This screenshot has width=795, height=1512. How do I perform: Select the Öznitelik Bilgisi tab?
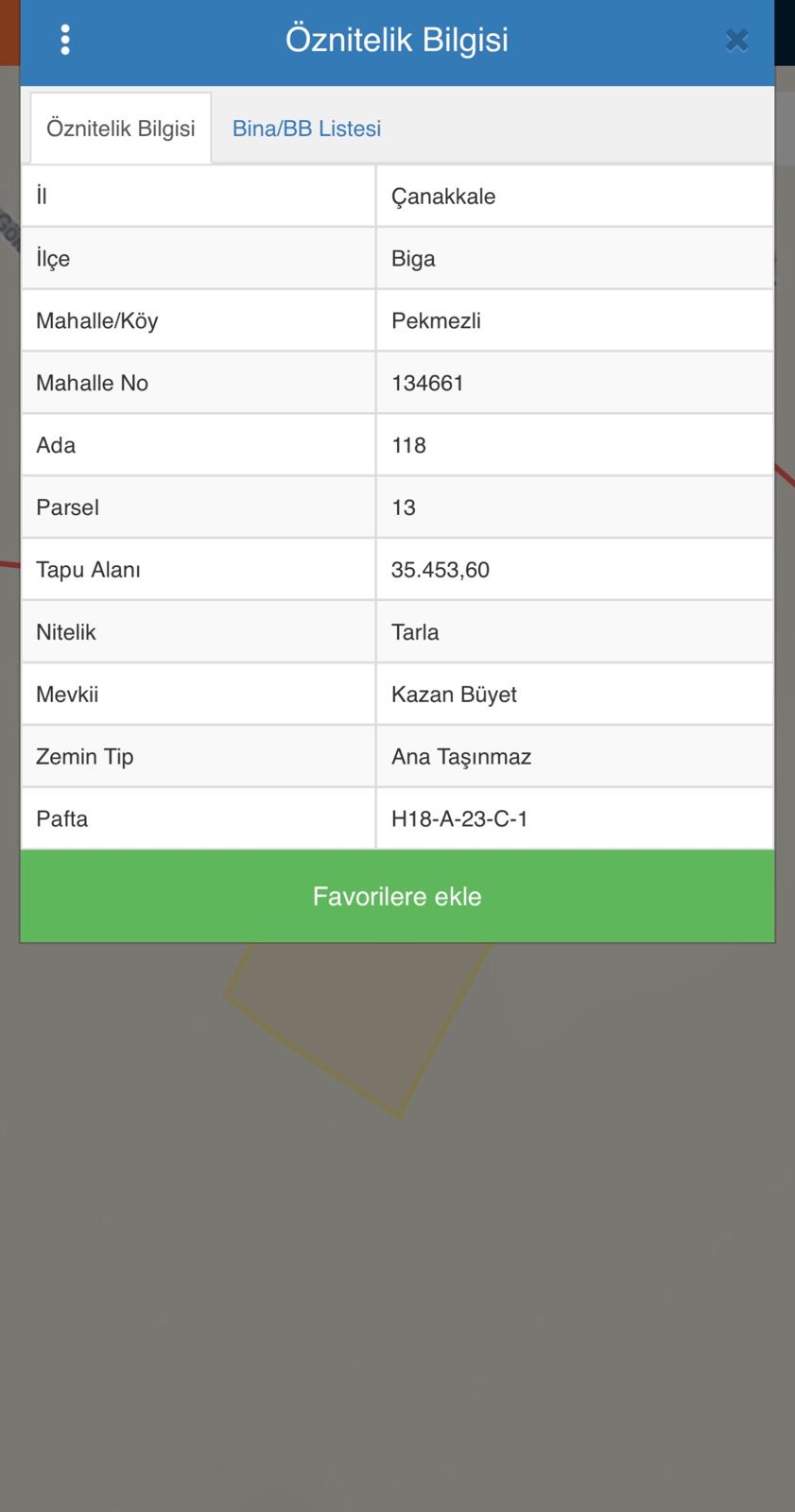(120, 128)
